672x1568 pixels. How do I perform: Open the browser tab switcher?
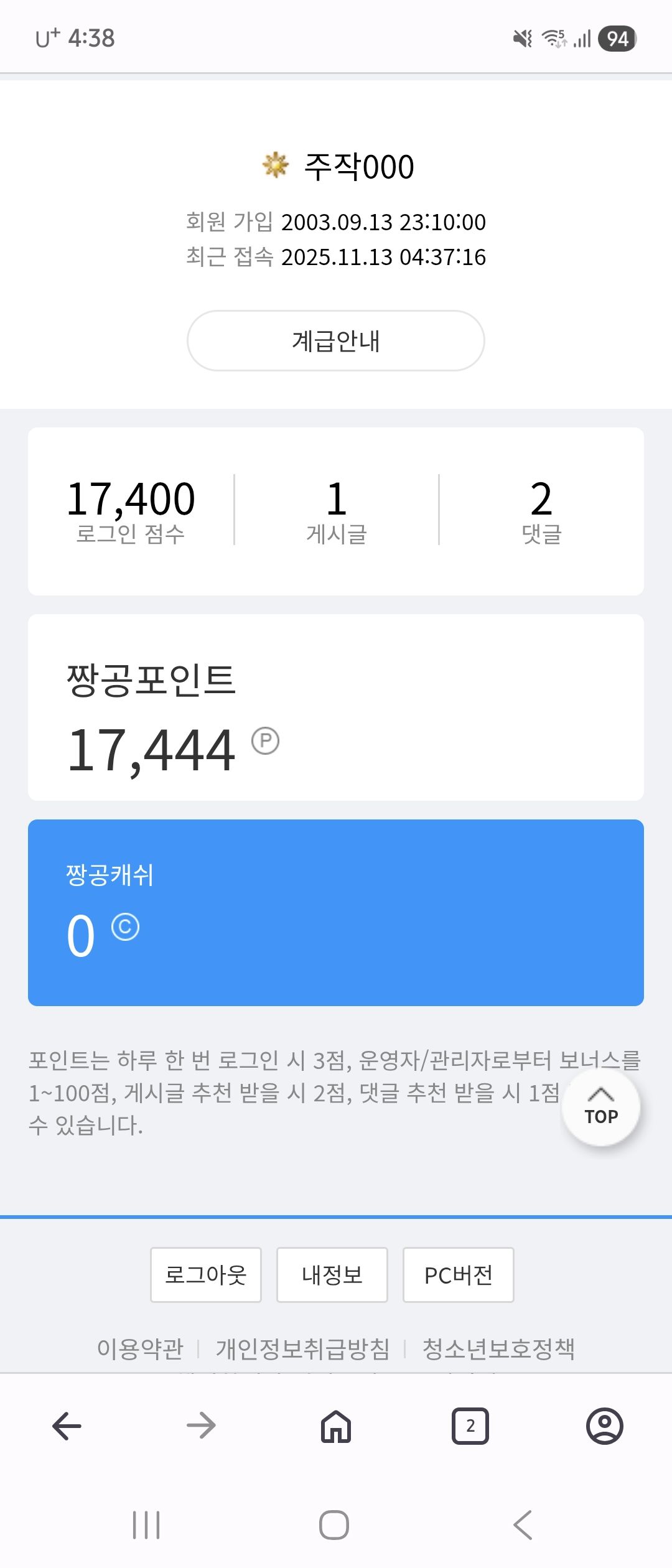[470, 1426]
